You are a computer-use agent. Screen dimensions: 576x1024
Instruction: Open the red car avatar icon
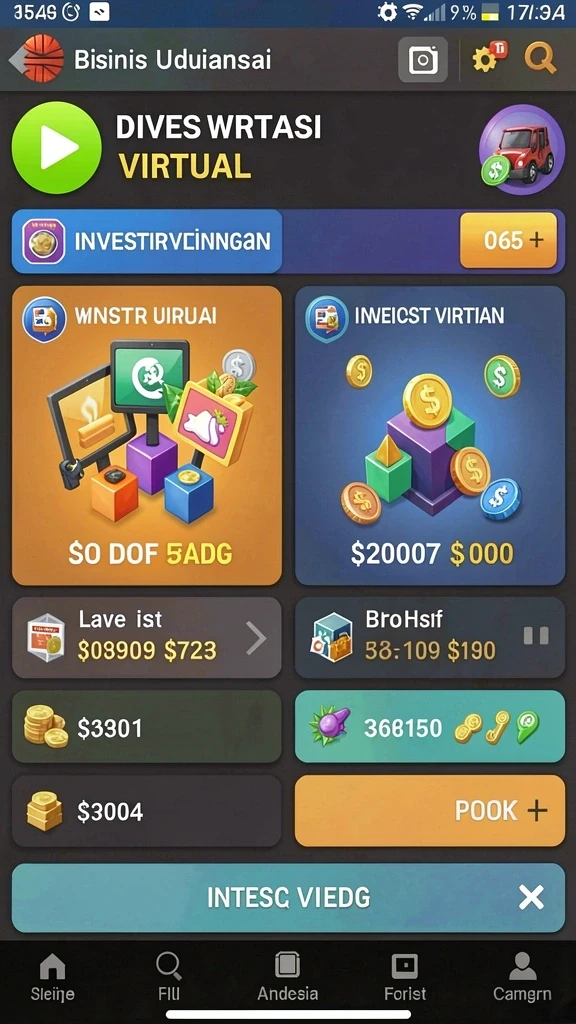pyautogui.click(x=521, y=148)
